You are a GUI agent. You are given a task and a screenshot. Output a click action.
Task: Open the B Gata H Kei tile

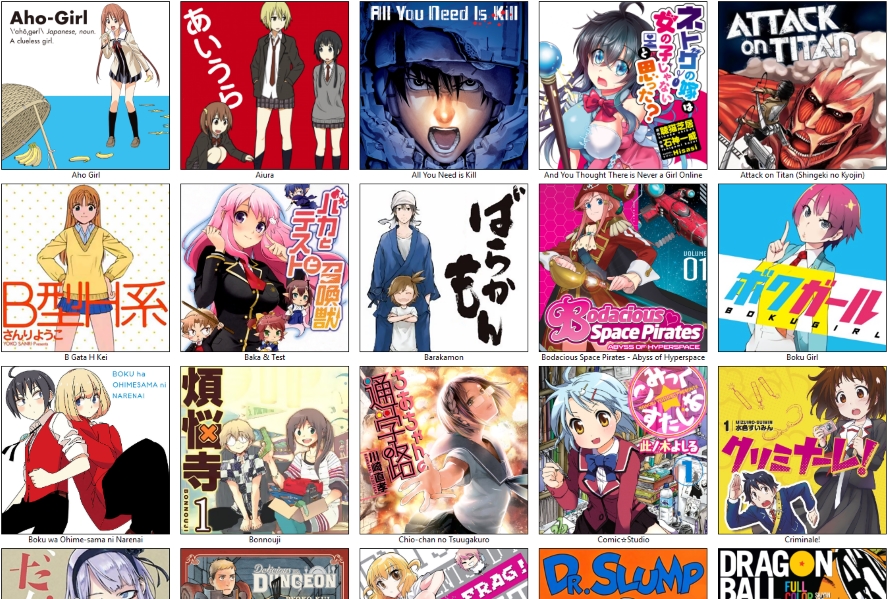coord(86,268)
